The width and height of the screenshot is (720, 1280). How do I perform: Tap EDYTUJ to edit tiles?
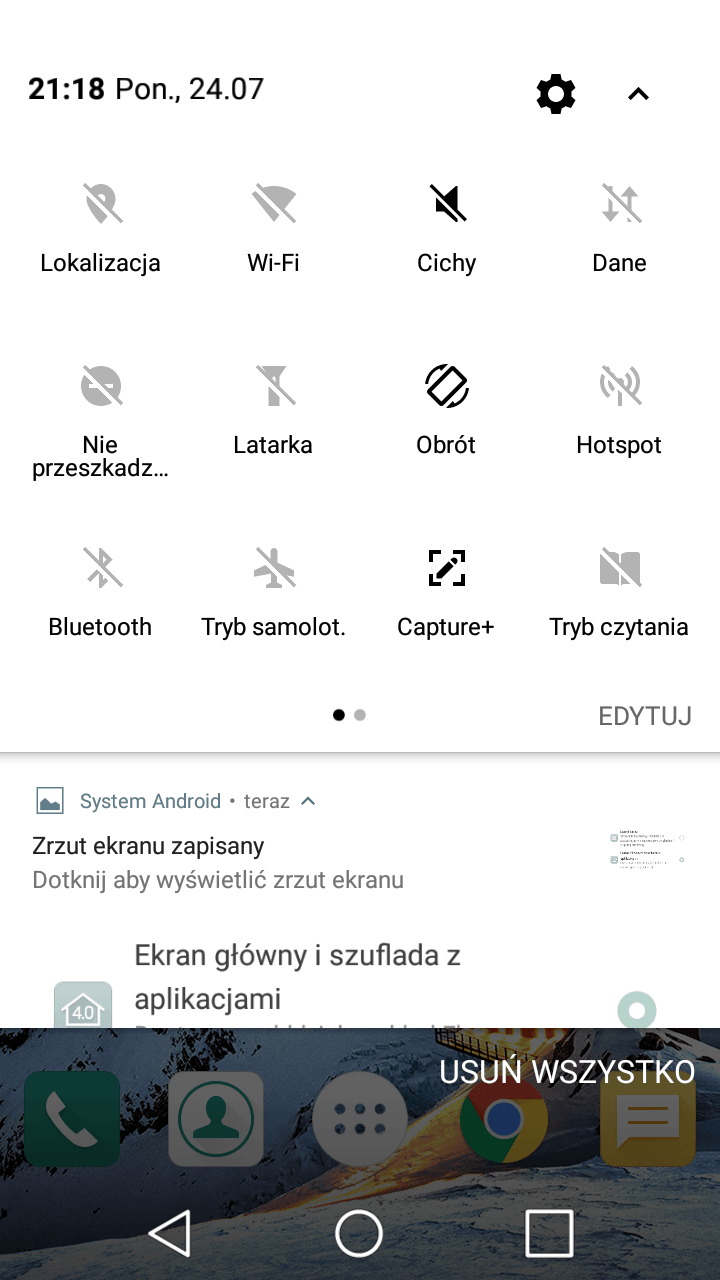(x=645, y=716)
